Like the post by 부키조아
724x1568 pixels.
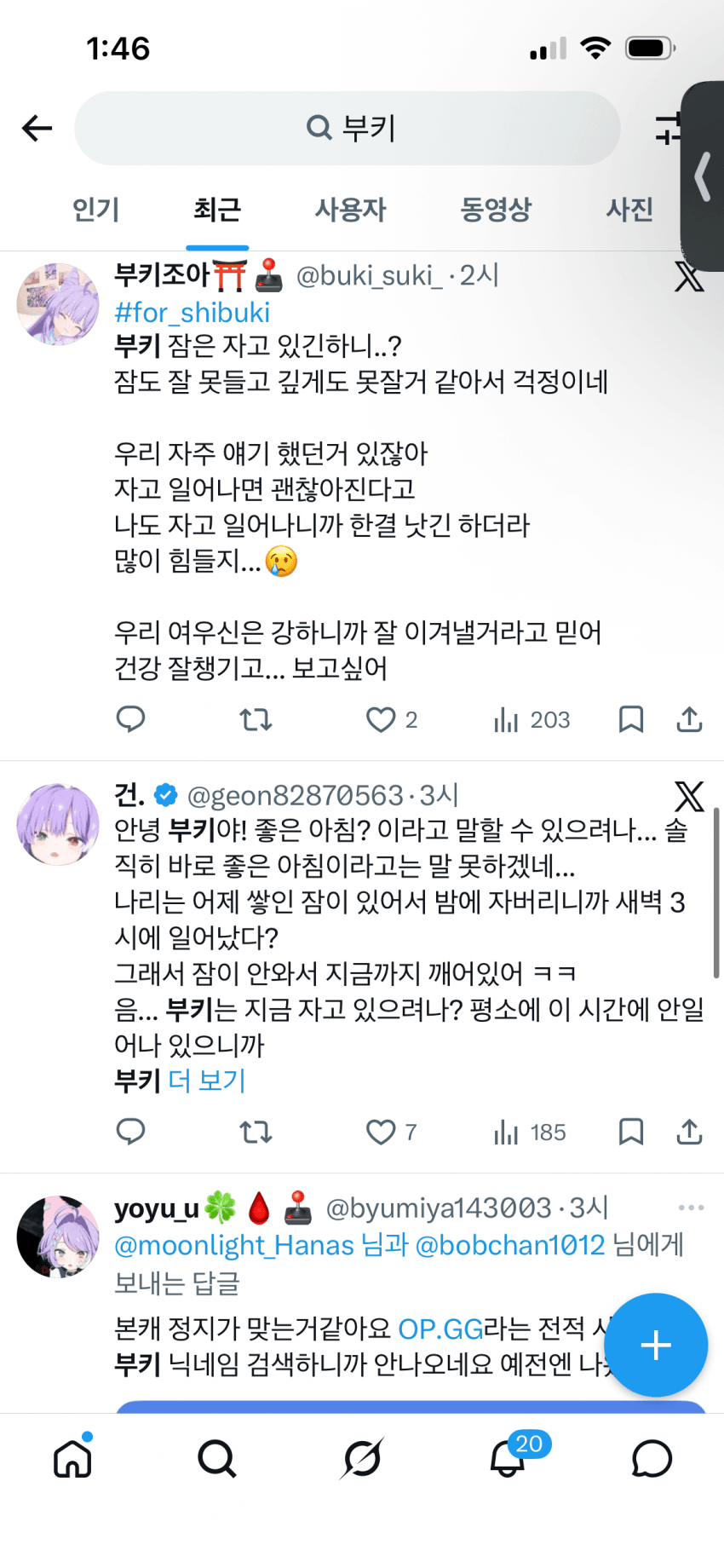pos(381,720)
